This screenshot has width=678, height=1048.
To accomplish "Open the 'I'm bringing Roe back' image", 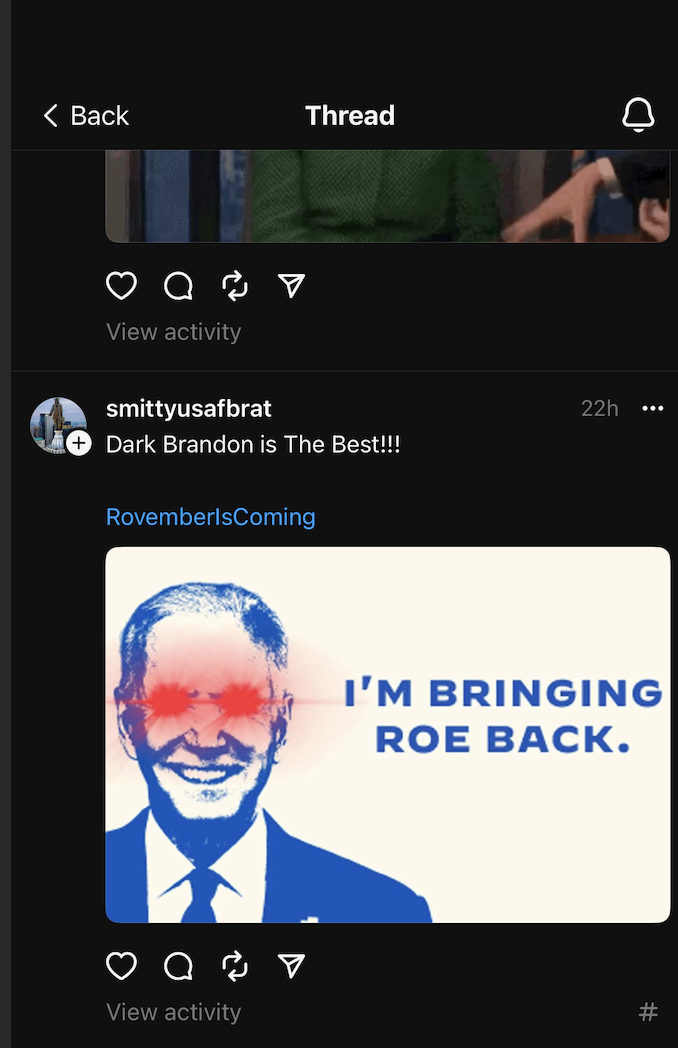I will click(x=387, y=734).
